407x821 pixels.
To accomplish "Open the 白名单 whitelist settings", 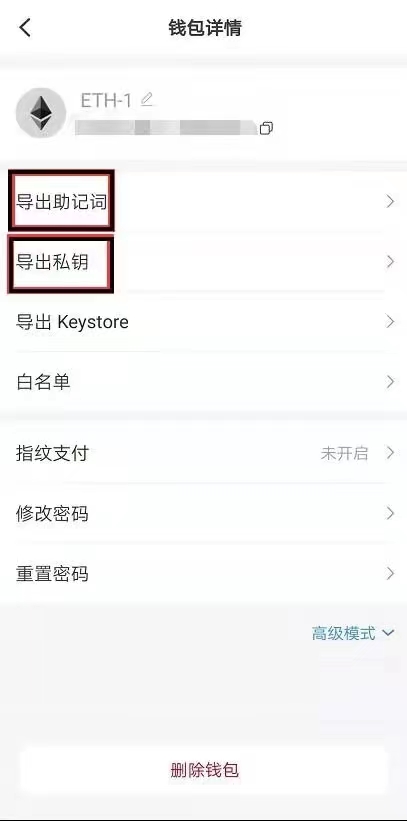I will pos(203,382).
